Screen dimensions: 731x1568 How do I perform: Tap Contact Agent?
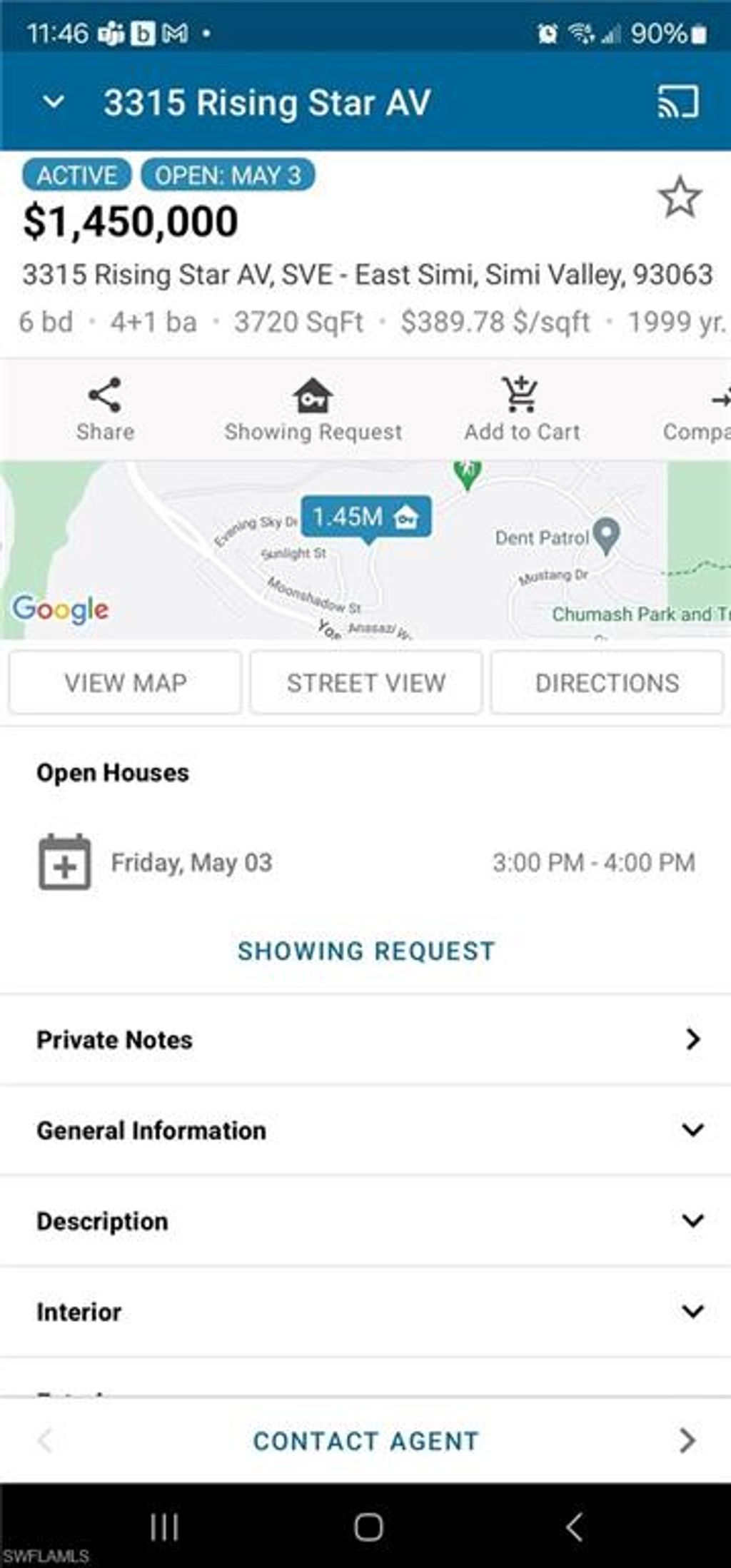(366, 1441)
